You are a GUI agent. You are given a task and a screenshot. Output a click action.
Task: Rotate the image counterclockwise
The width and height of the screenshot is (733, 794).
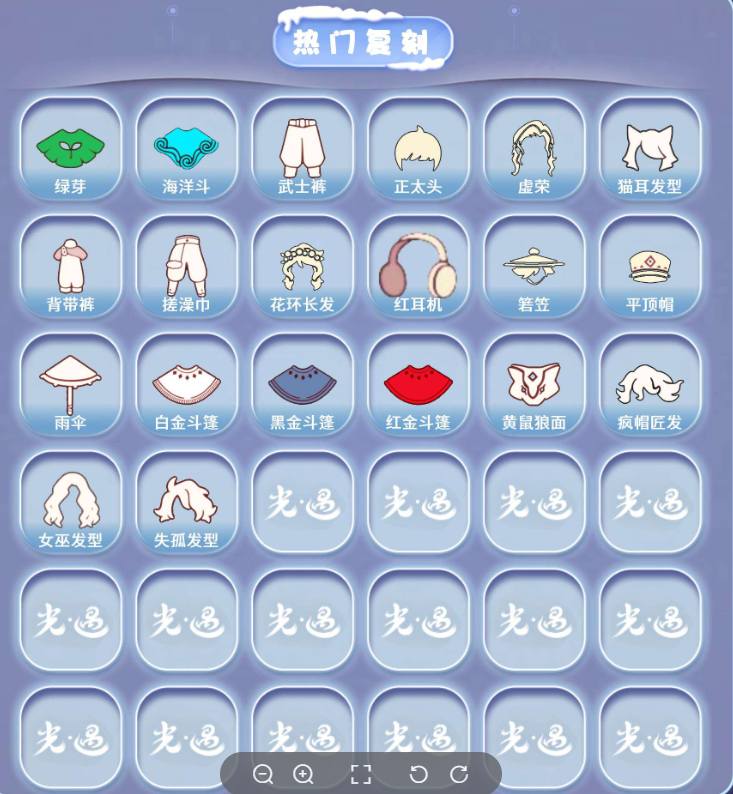click(419, 774)
